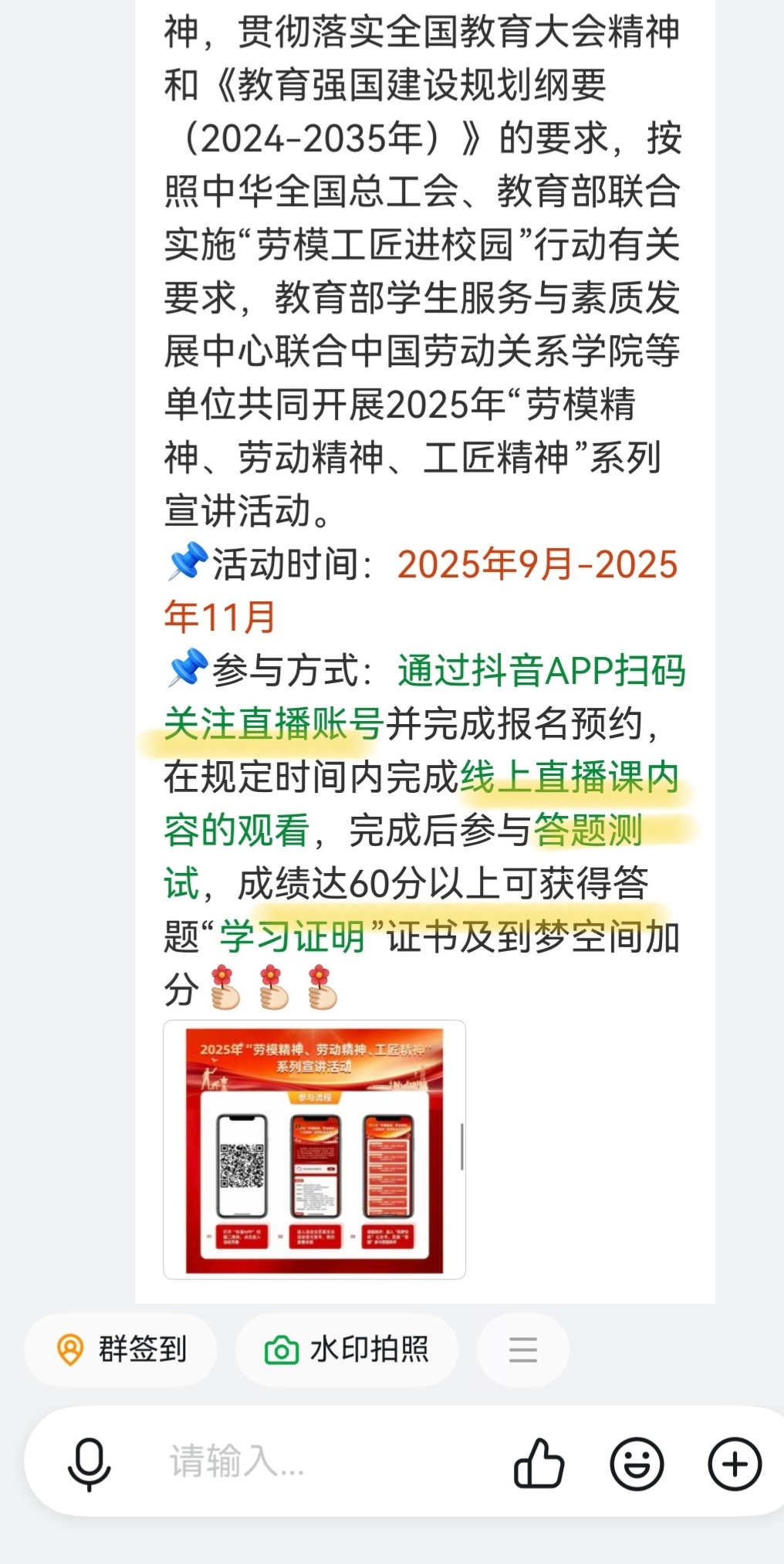Open the plus attachment menu

click(734, 1463)
